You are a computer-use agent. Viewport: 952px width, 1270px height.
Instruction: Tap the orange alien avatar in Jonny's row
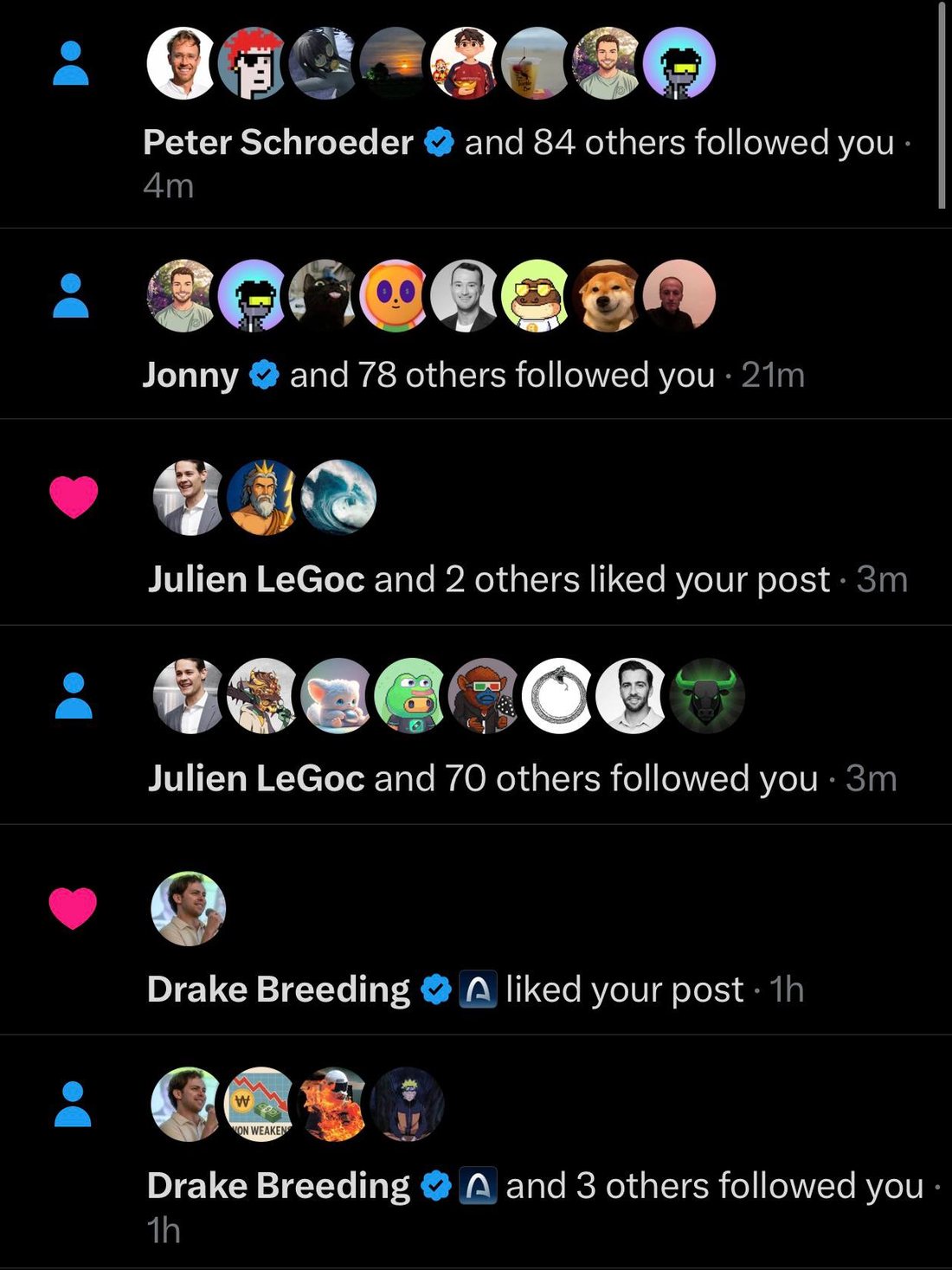point(396,296)
